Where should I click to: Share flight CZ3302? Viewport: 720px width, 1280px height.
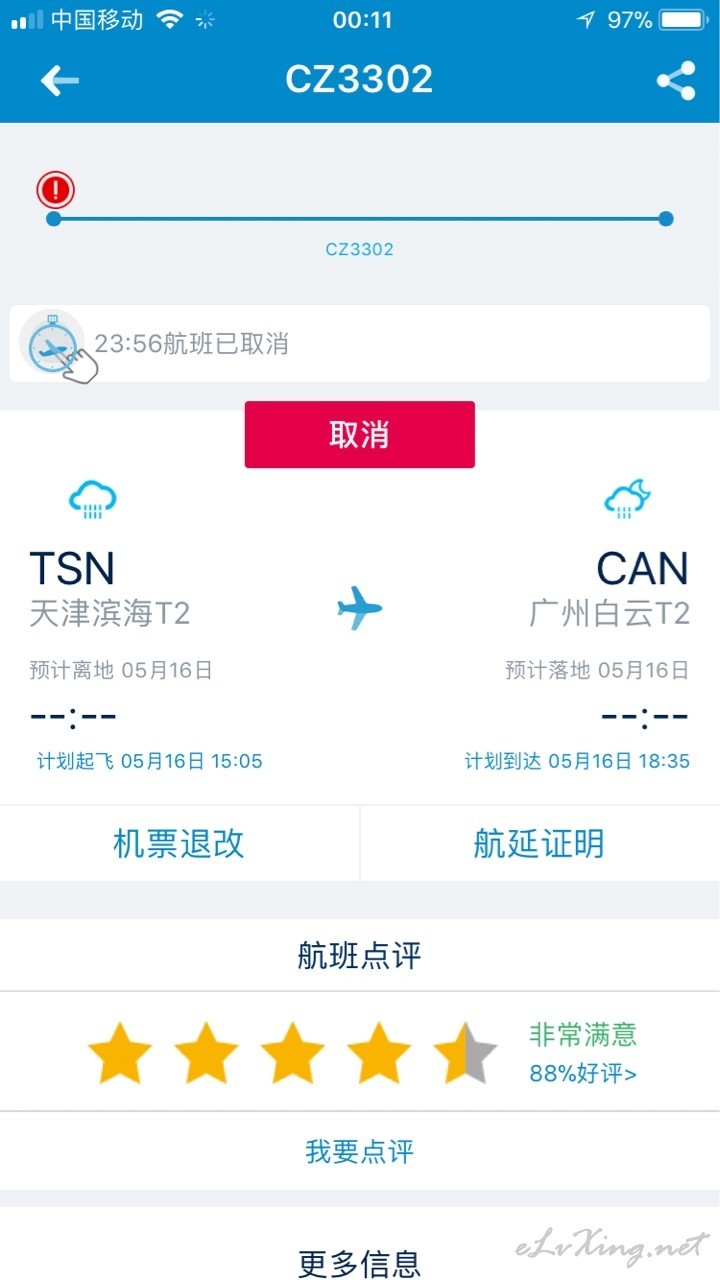(676, 81)
